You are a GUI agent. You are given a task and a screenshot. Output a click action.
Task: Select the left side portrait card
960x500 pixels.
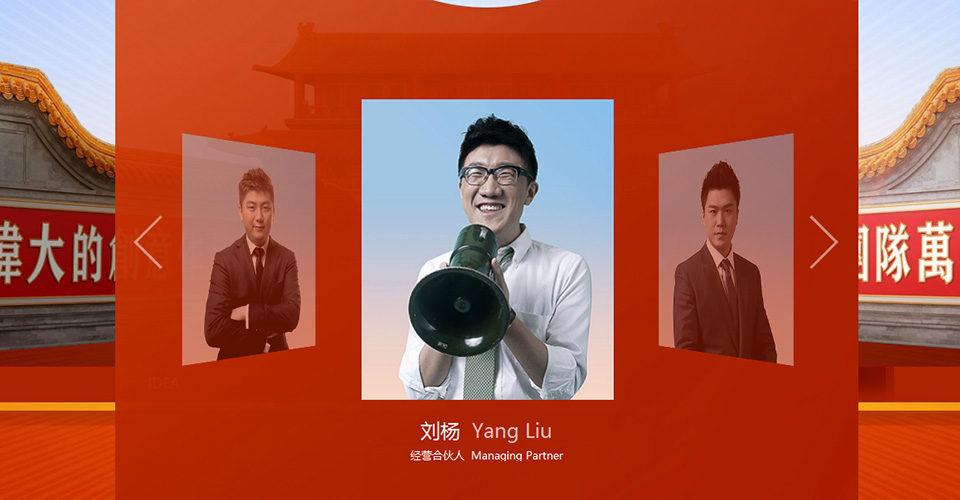click(x=249, y=250)
